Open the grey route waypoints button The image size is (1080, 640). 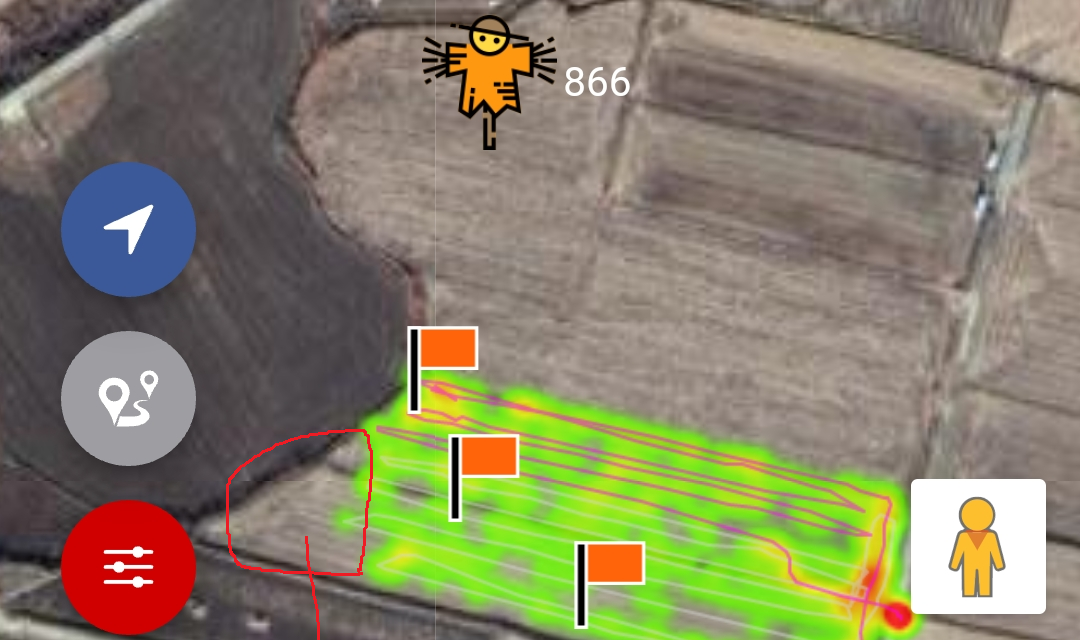(x=128, y=398)
